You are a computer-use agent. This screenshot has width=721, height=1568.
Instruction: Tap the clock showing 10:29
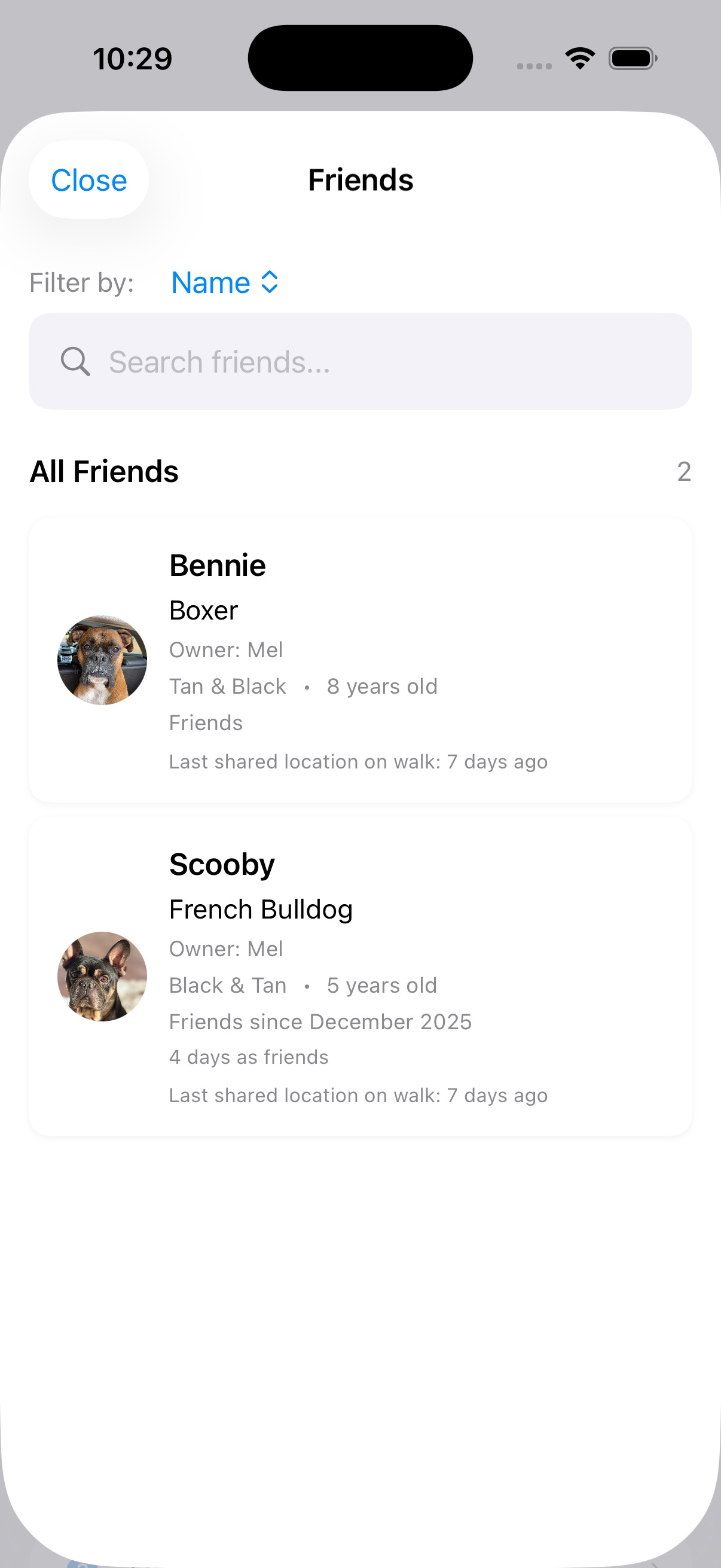[132, 58]
